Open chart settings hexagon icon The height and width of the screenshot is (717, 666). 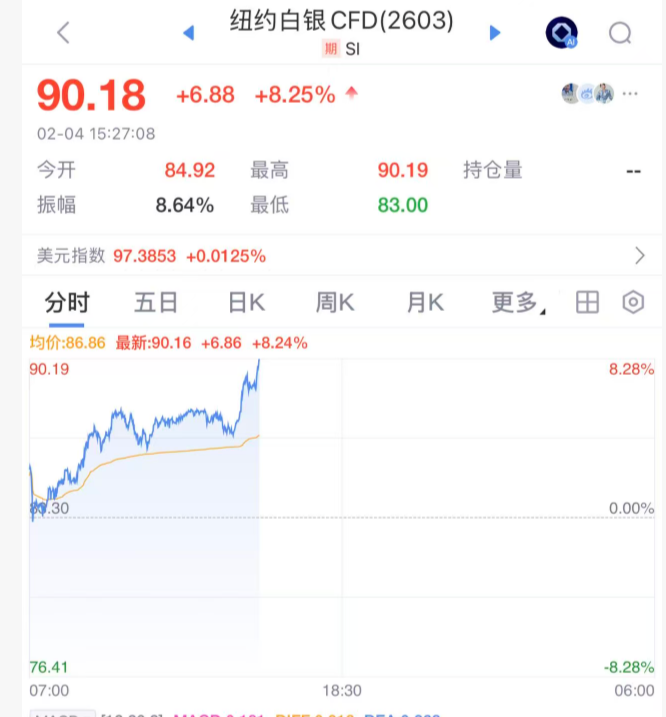[633, 303]
